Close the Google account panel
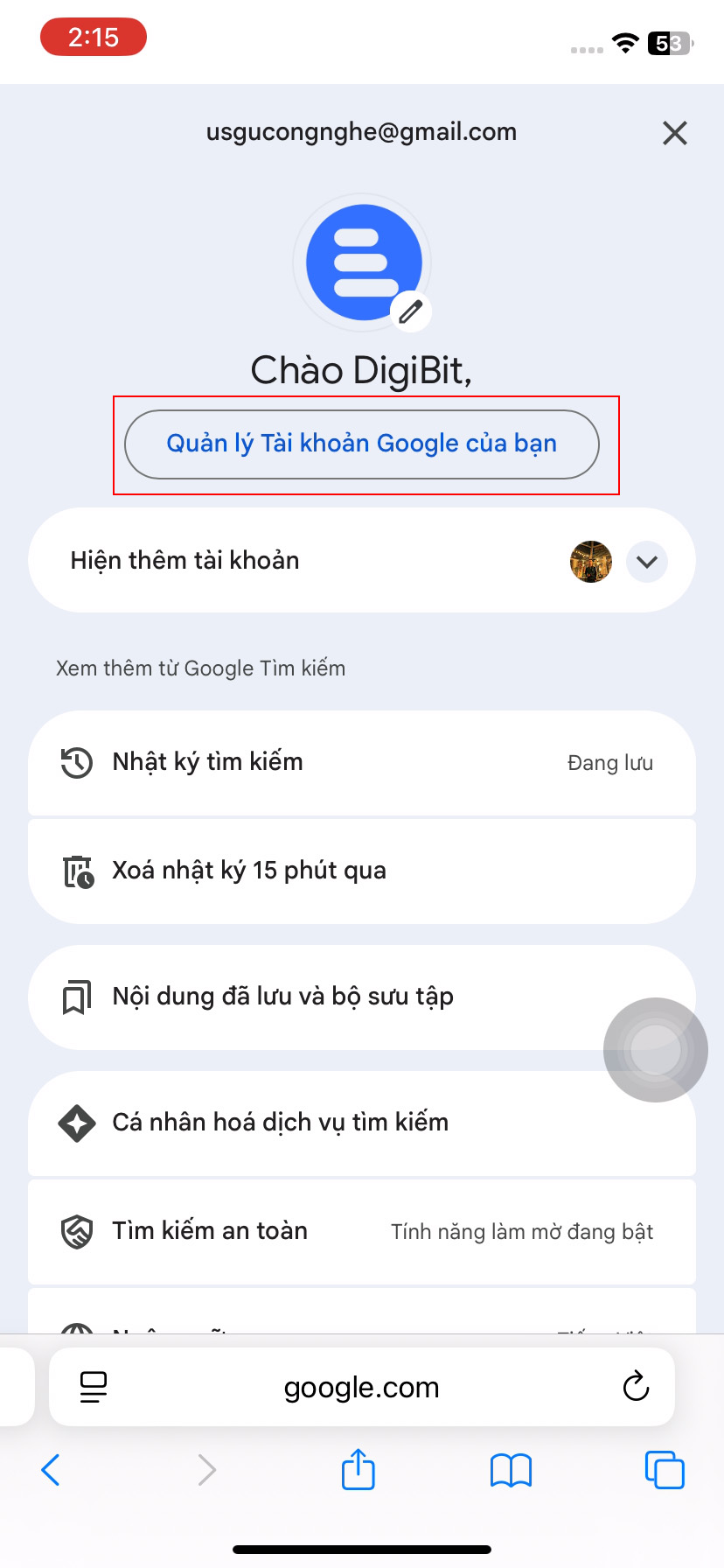The image size is (724, 1568). pyautogui.click(x=674, y=133)
